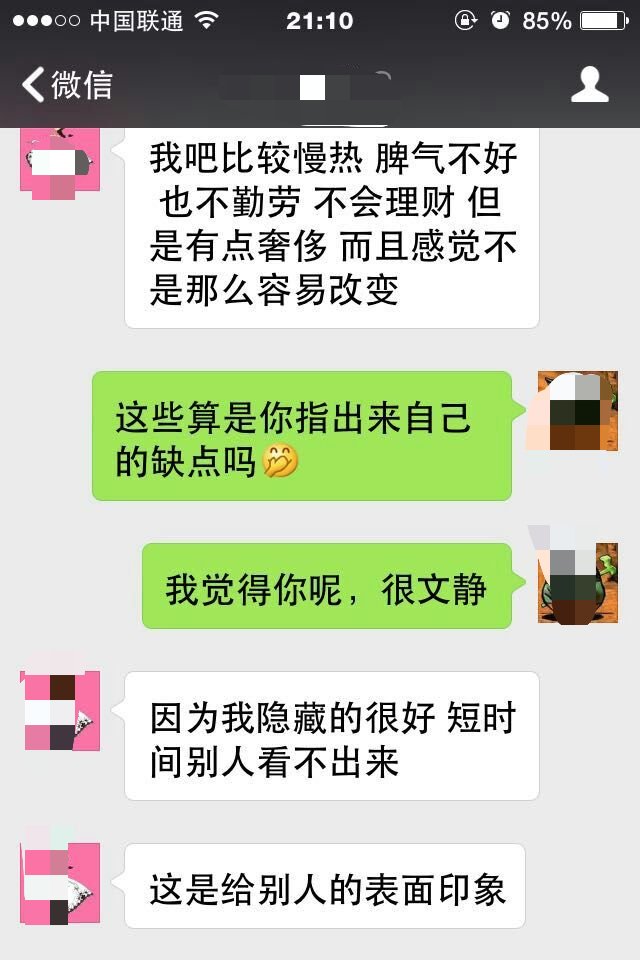Open the avatar next to 因为我隐藏的很好
This screenshot has width=640, height=960.
tap(60, 711)
